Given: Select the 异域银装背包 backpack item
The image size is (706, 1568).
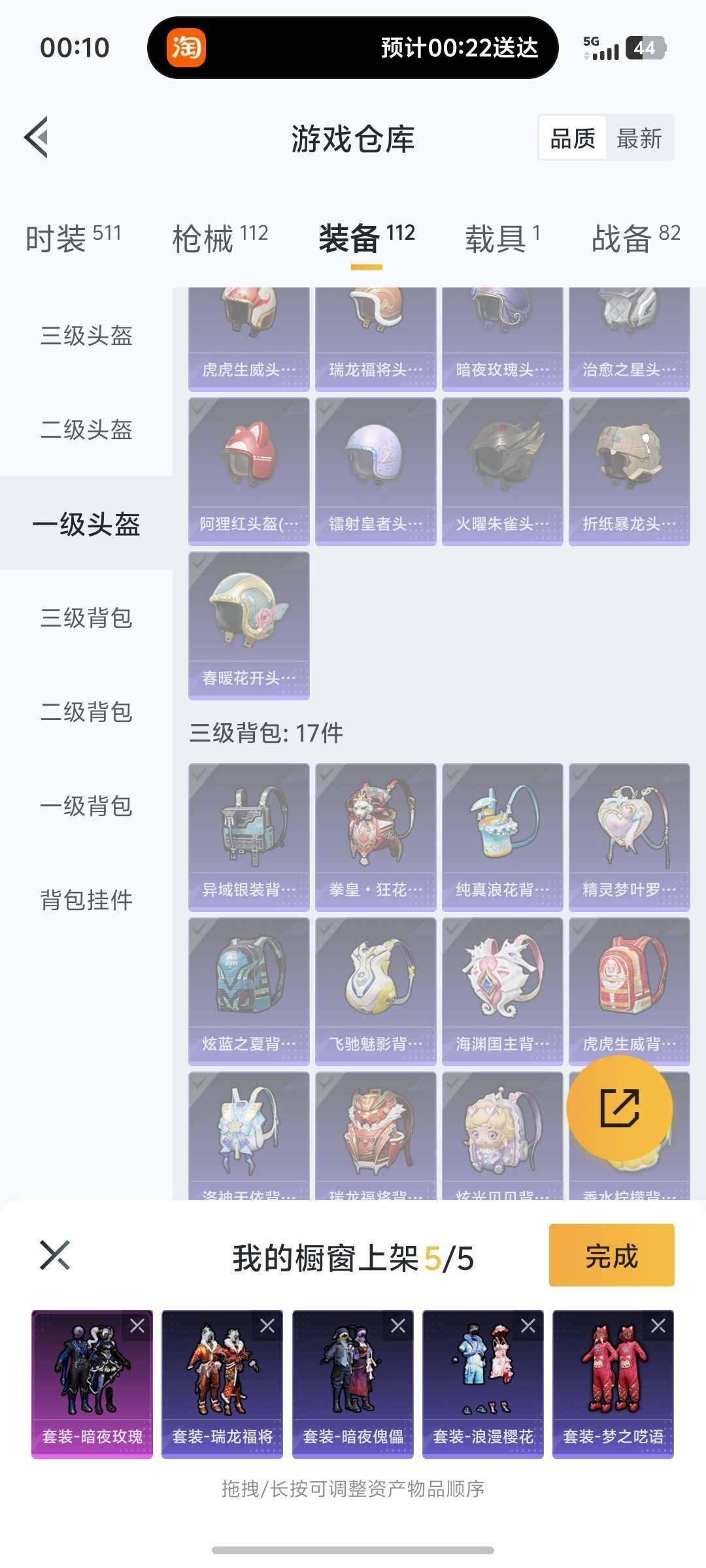Looking at the screenshot, I should click(247, 833).
